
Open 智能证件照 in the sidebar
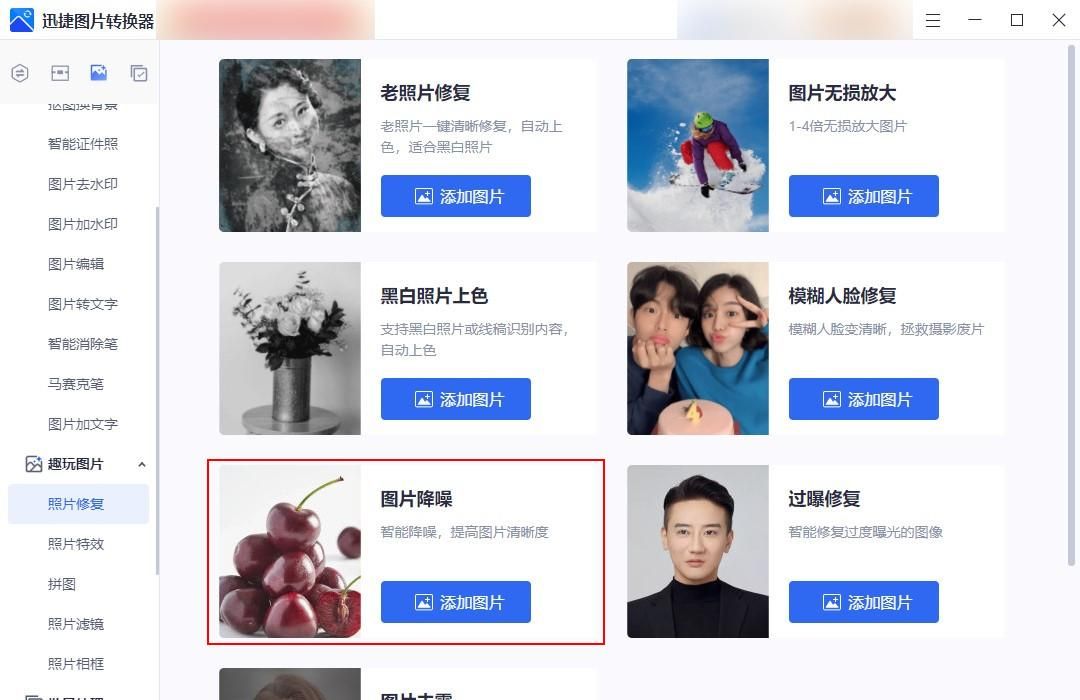pyautogui.click(x=83, y=144)
